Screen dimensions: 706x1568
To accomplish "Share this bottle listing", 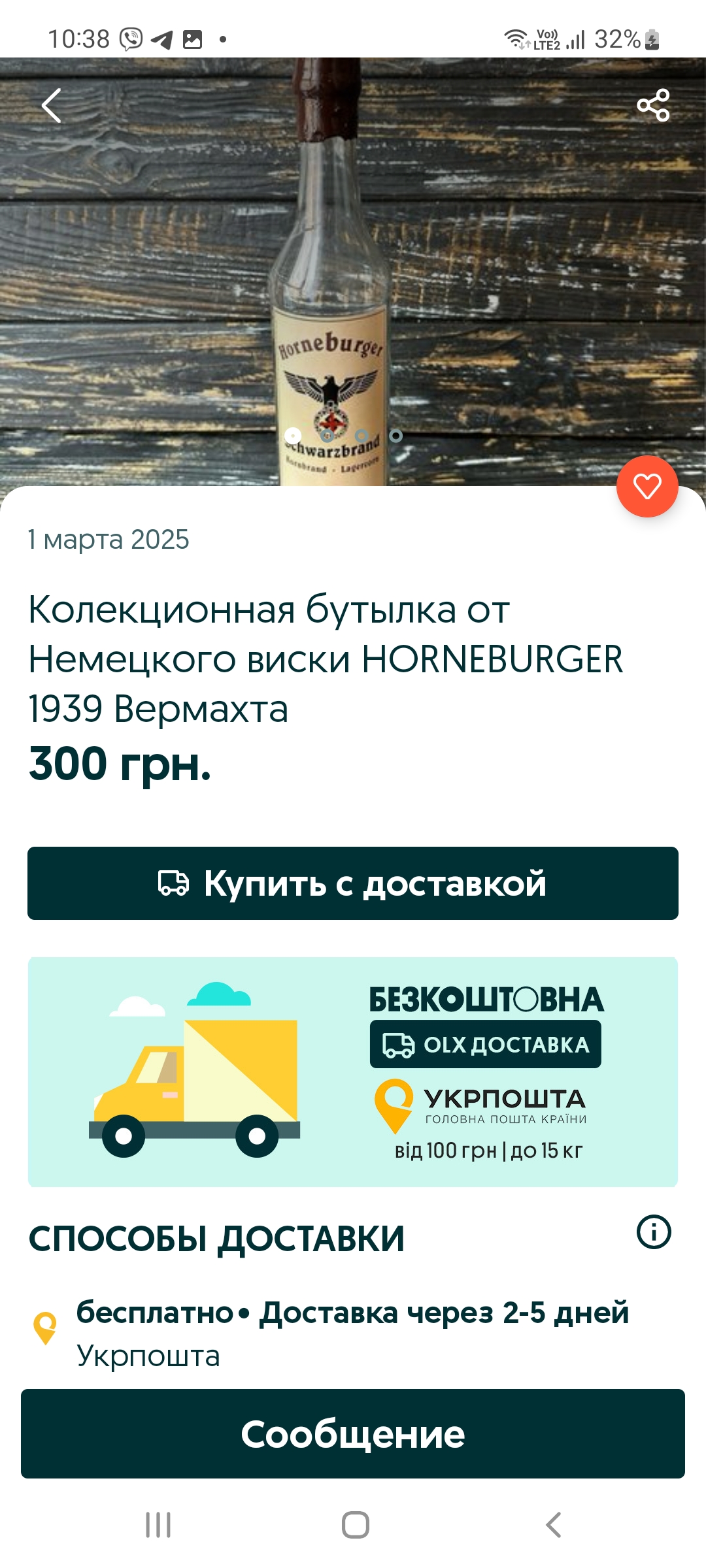I will click(653, 105).
